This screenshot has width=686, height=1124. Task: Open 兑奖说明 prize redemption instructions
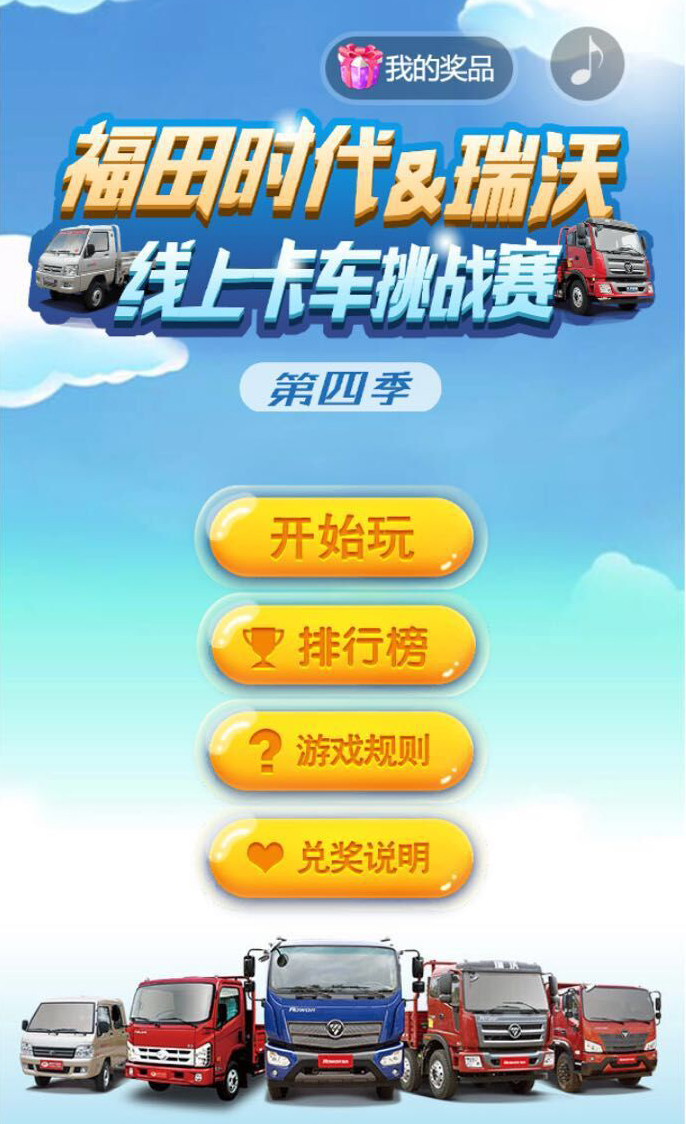pos(340,857)
